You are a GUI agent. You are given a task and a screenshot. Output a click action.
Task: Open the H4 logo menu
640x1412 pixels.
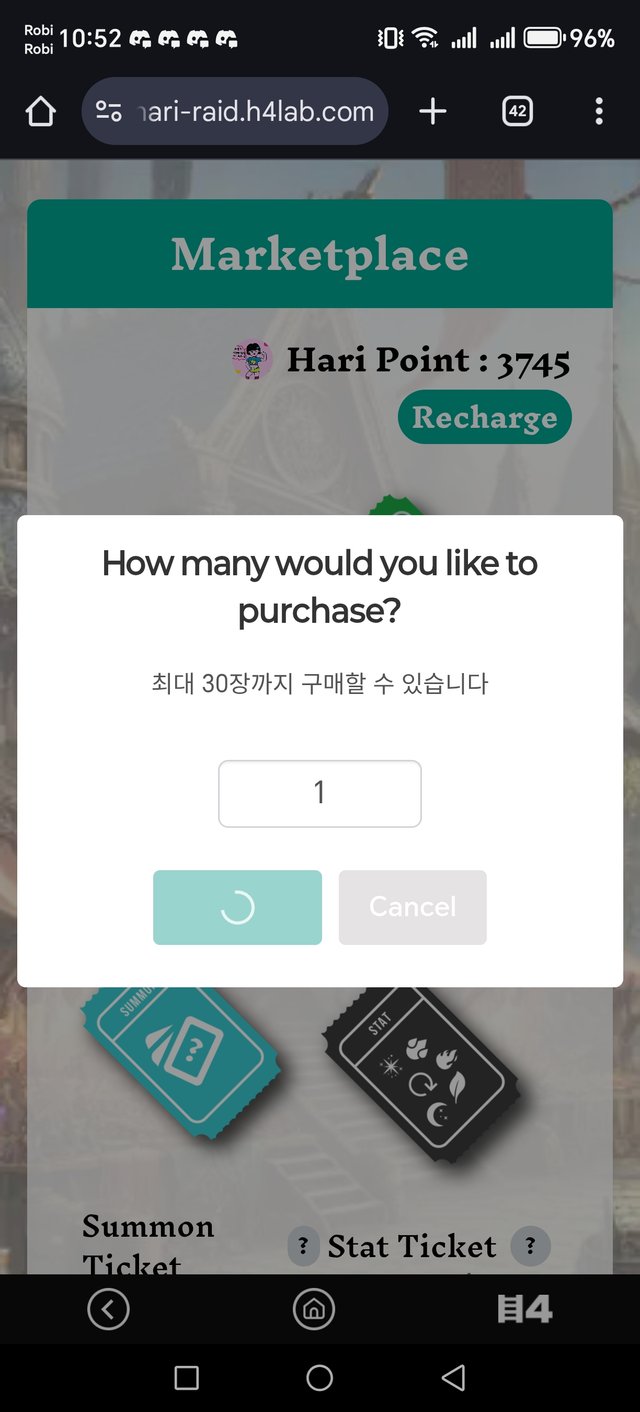click(x=524, y=1308)
